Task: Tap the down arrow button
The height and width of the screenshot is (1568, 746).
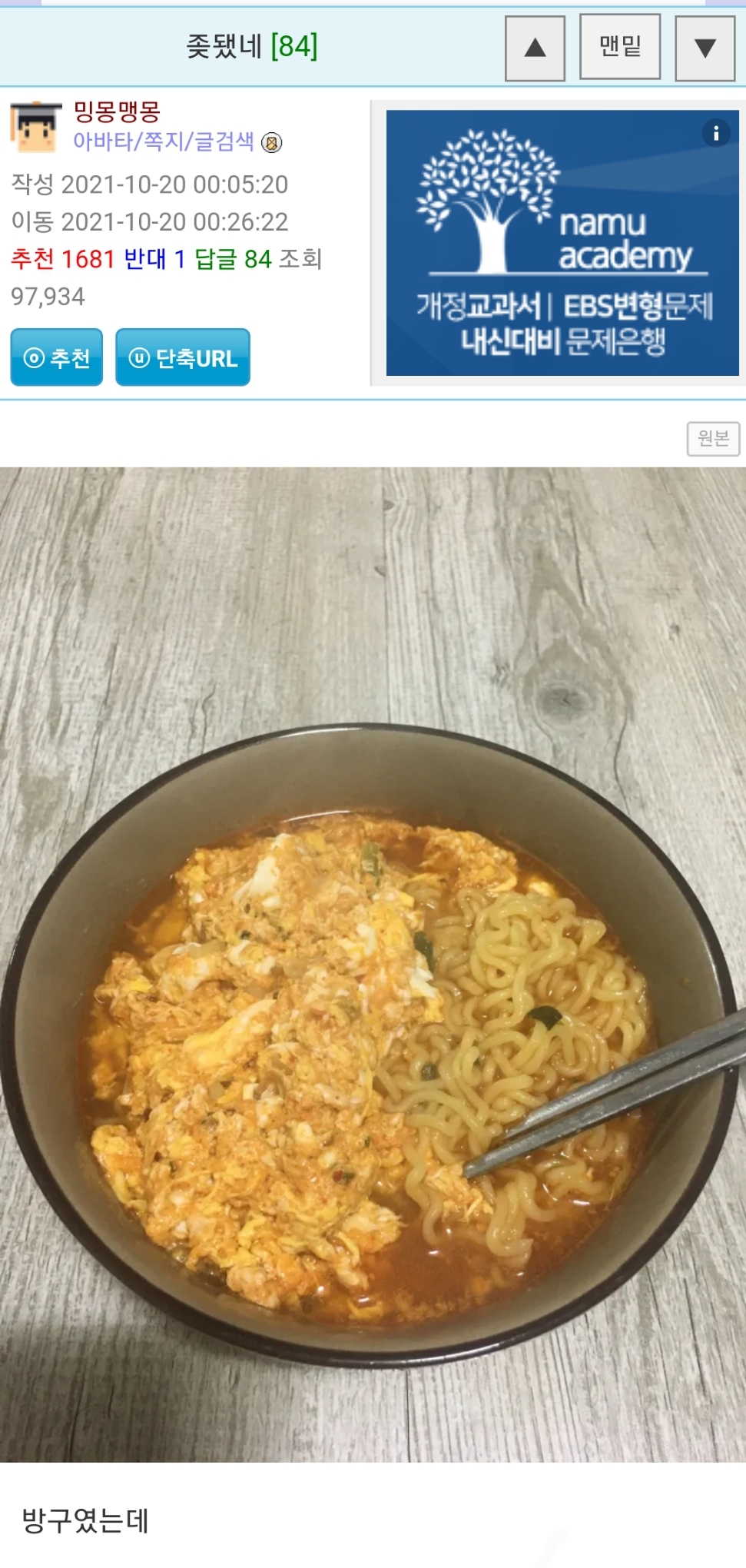Action: point(705,48)
